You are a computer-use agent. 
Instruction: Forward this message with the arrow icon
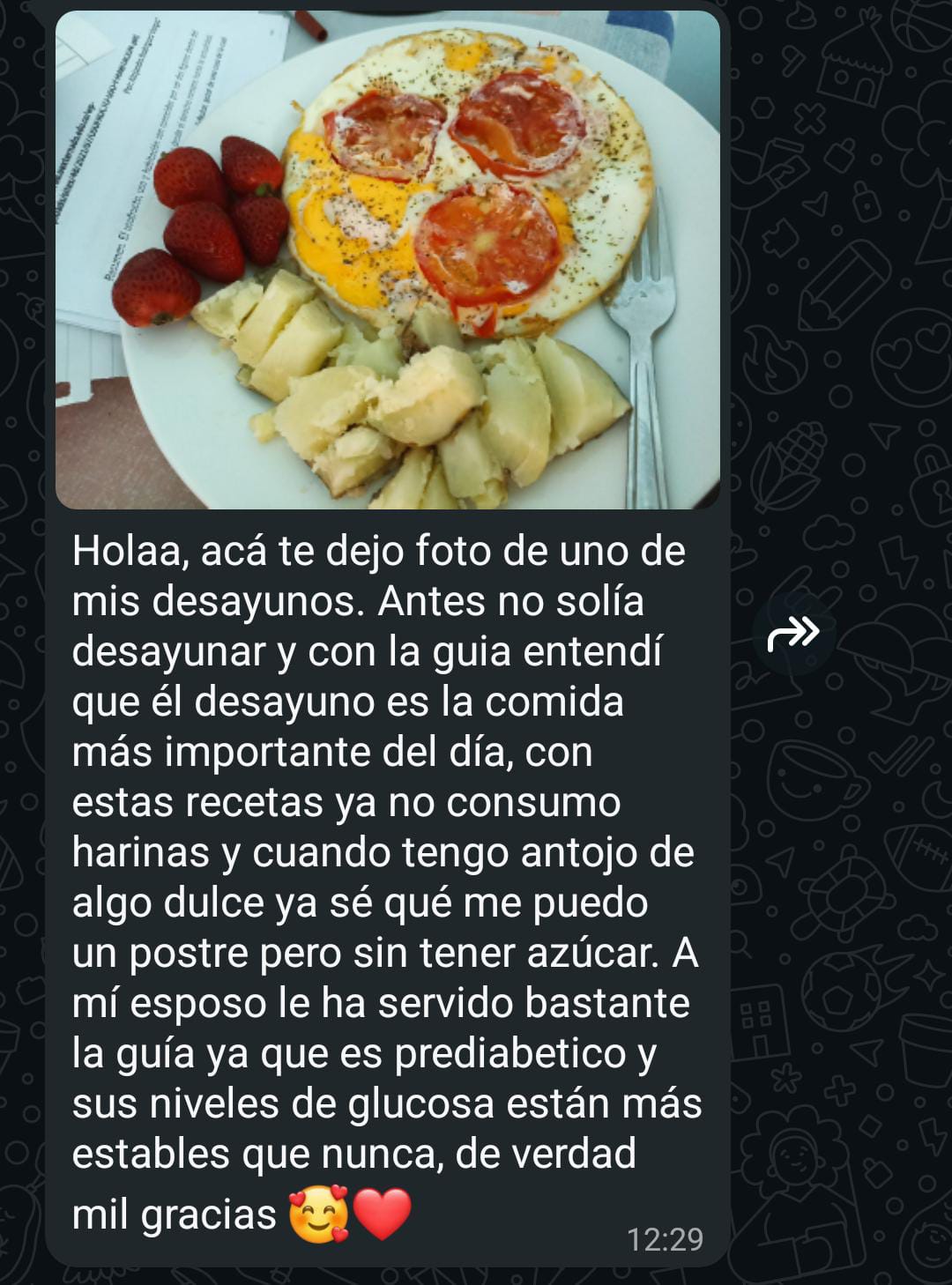(793, 633)
